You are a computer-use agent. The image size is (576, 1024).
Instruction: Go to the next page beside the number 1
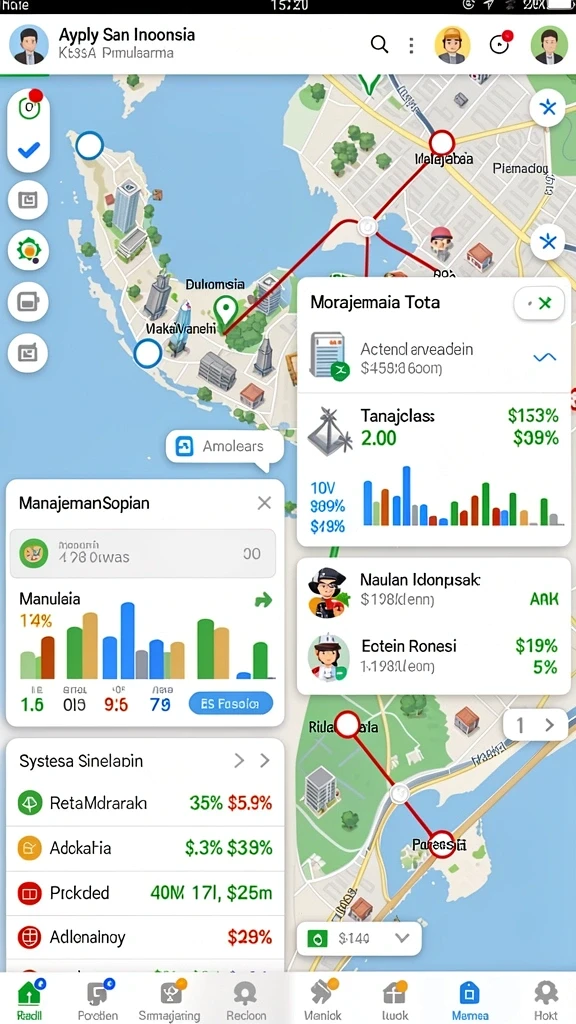[x=550, y=726]
